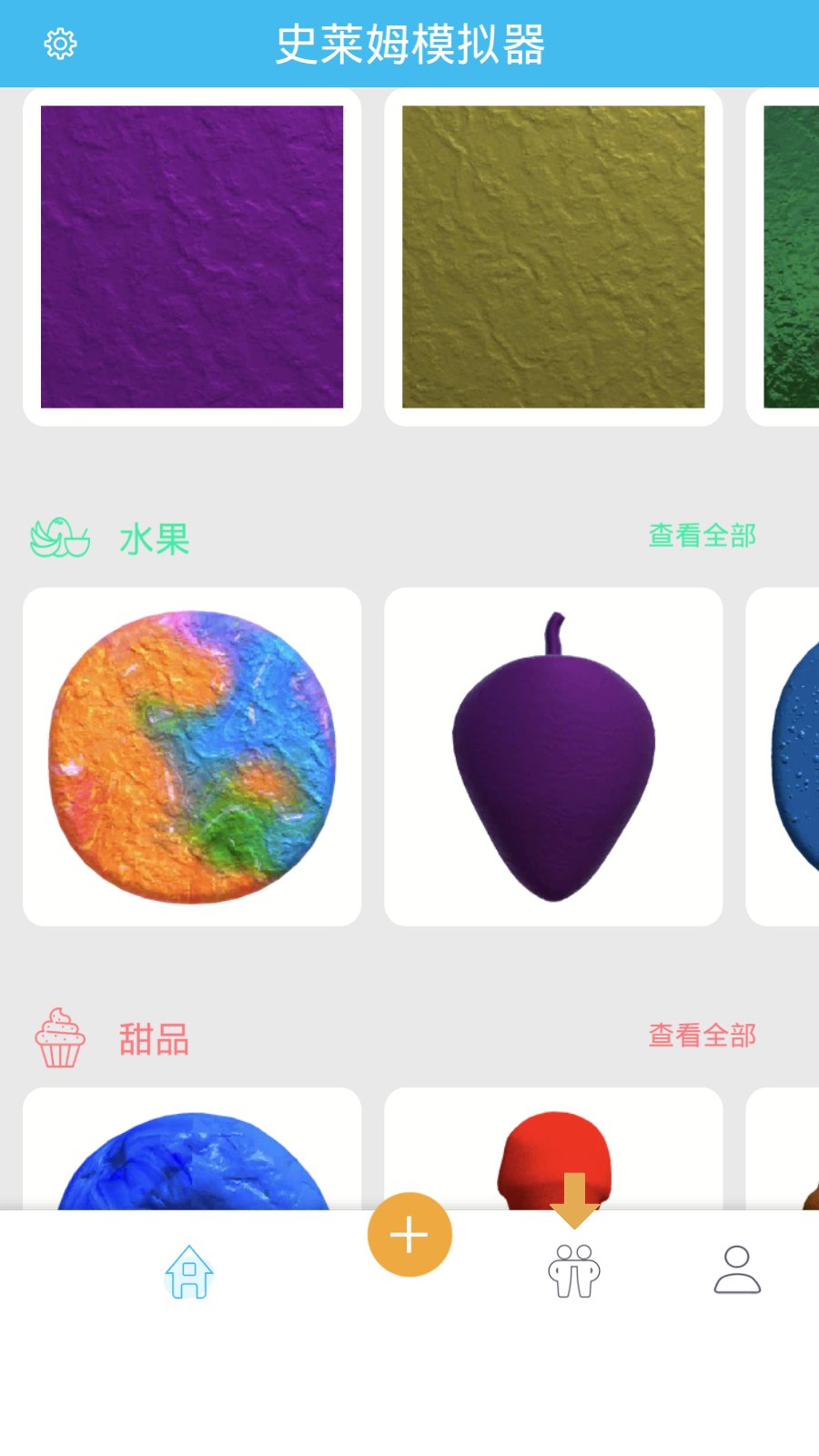
Task: Select the olive-yellow textured slime square
Action: (552, 258)
